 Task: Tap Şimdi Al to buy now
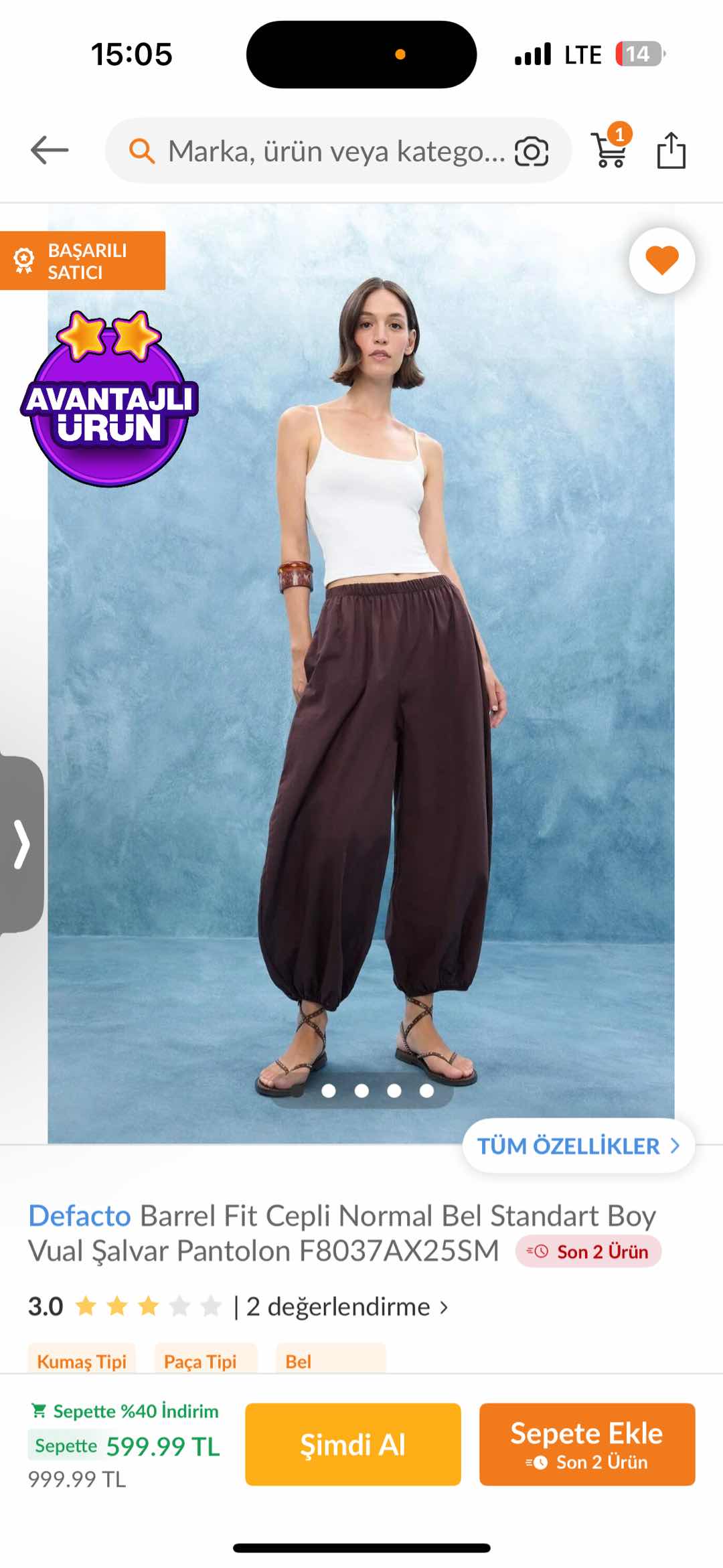(x=353, y=1444)
